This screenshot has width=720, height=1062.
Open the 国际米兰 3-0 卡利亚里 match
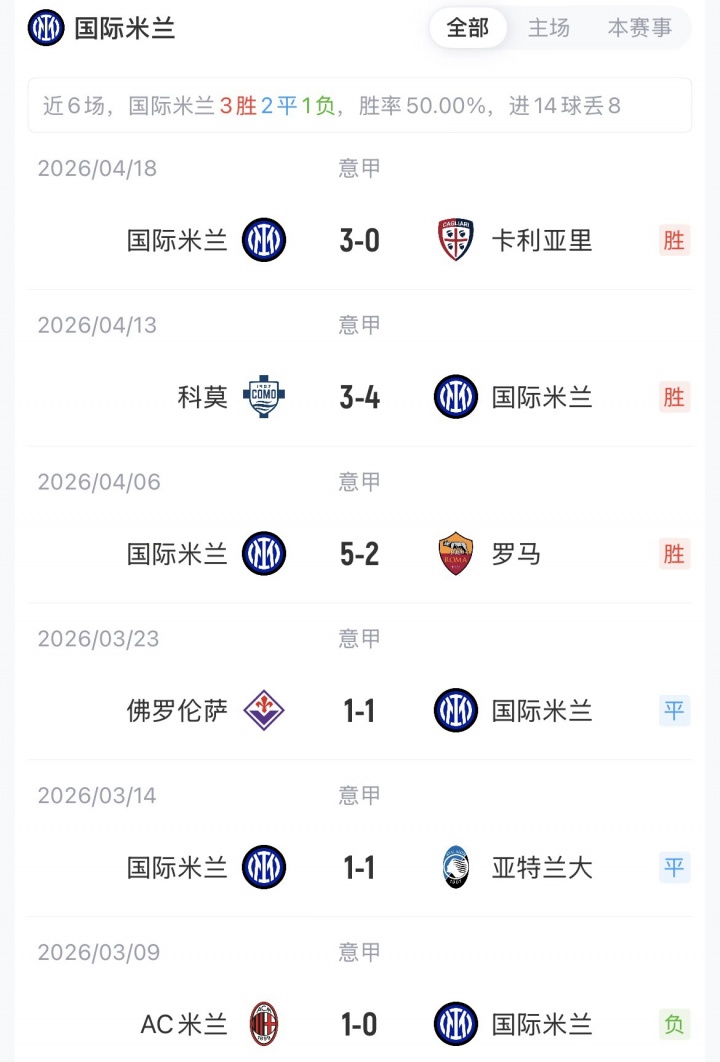coord(359,240)
